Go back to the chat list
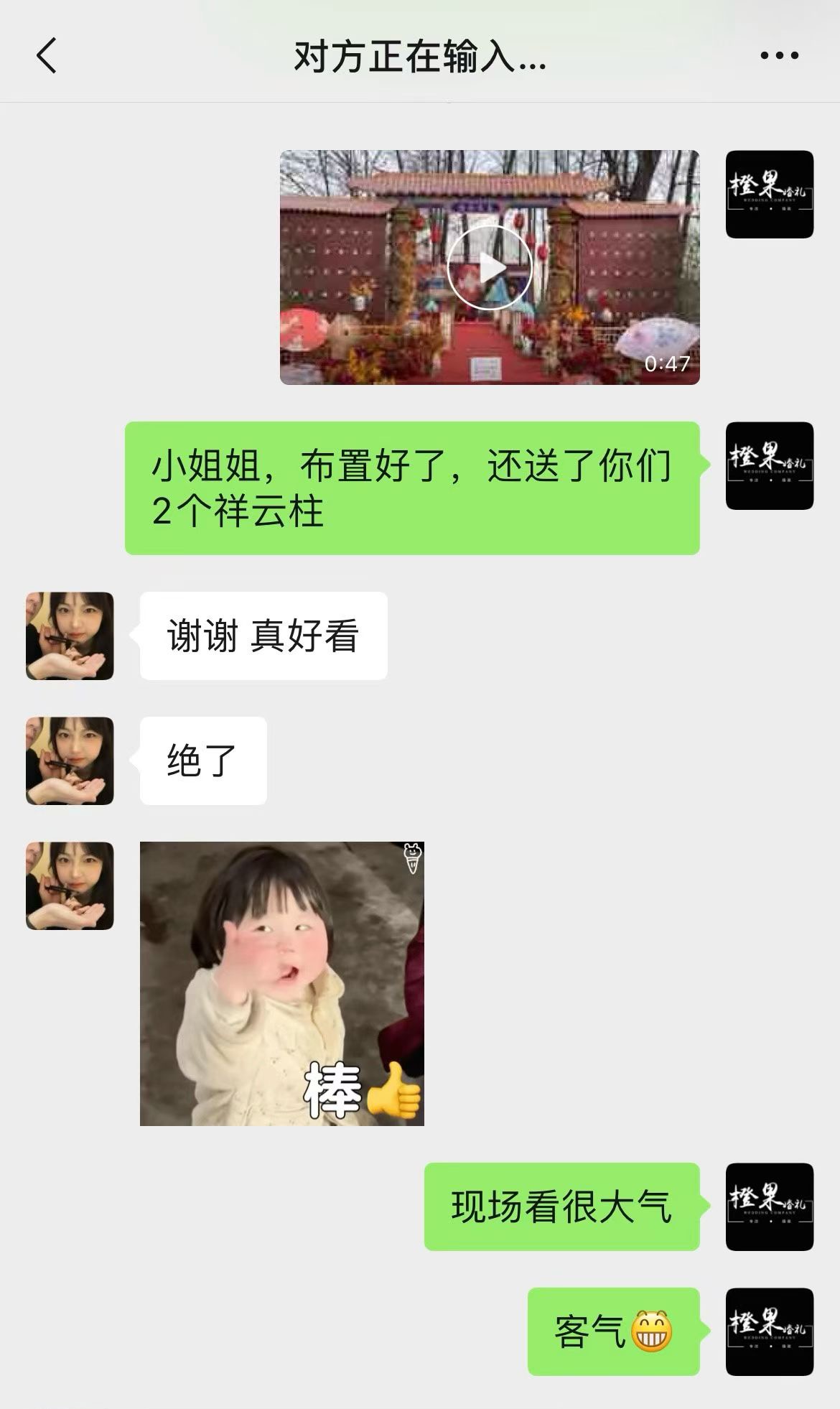This screenshot has height=1409, width=840. point(47,56)
